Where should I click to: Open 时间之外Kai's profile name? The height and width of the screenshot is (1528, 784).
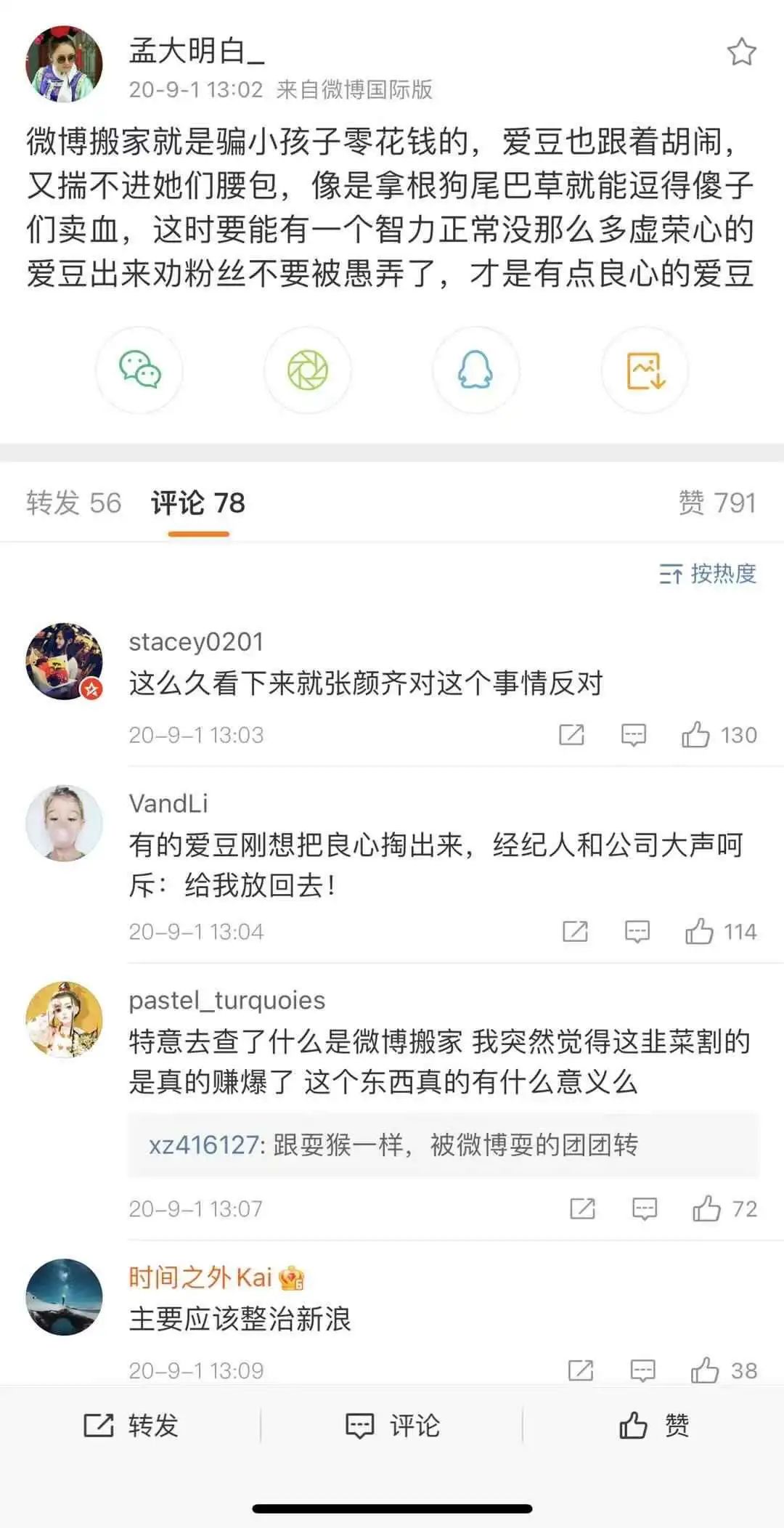click(200, 1277)
